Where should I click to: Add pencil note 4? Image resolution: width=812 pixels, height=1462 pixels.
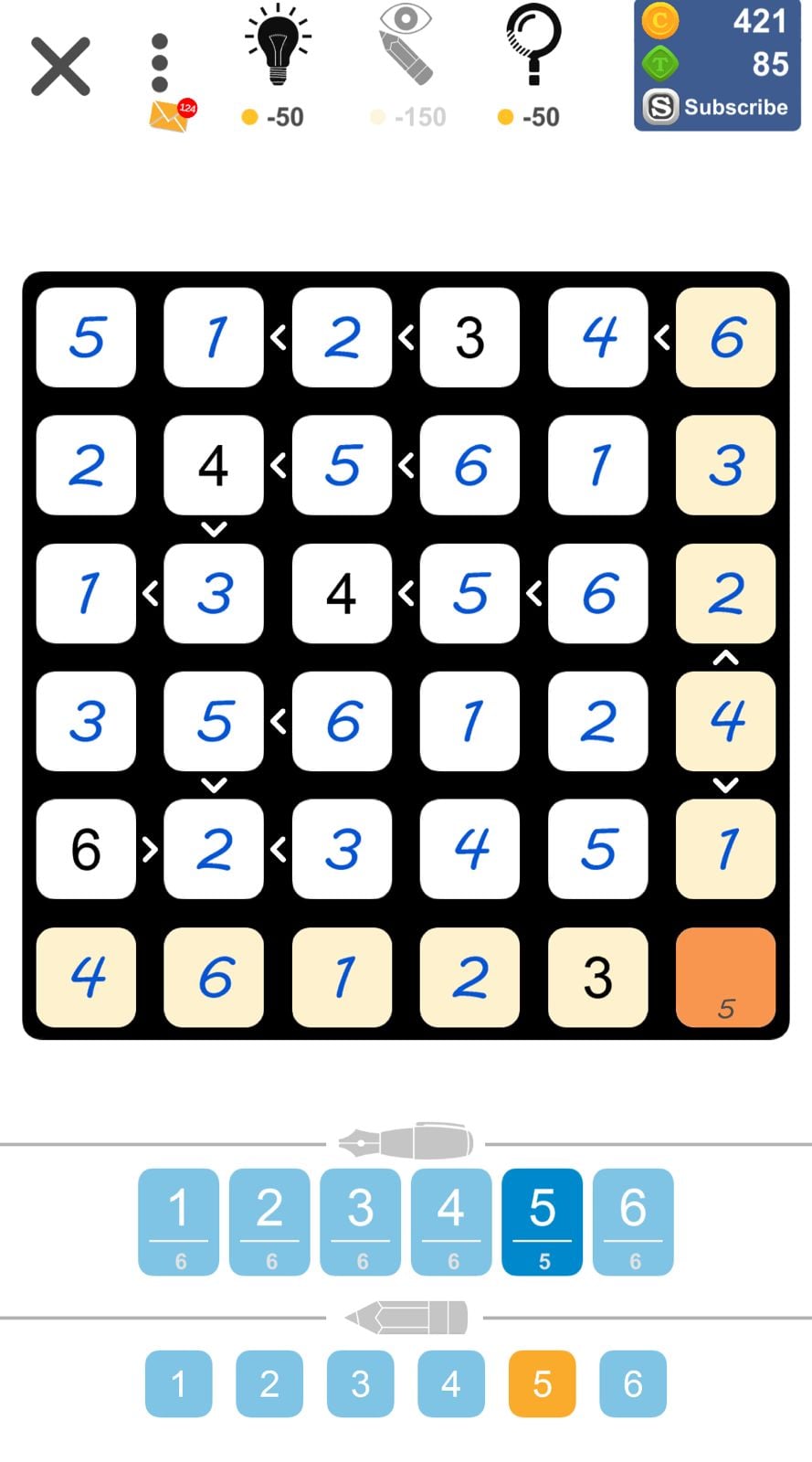451,1383
